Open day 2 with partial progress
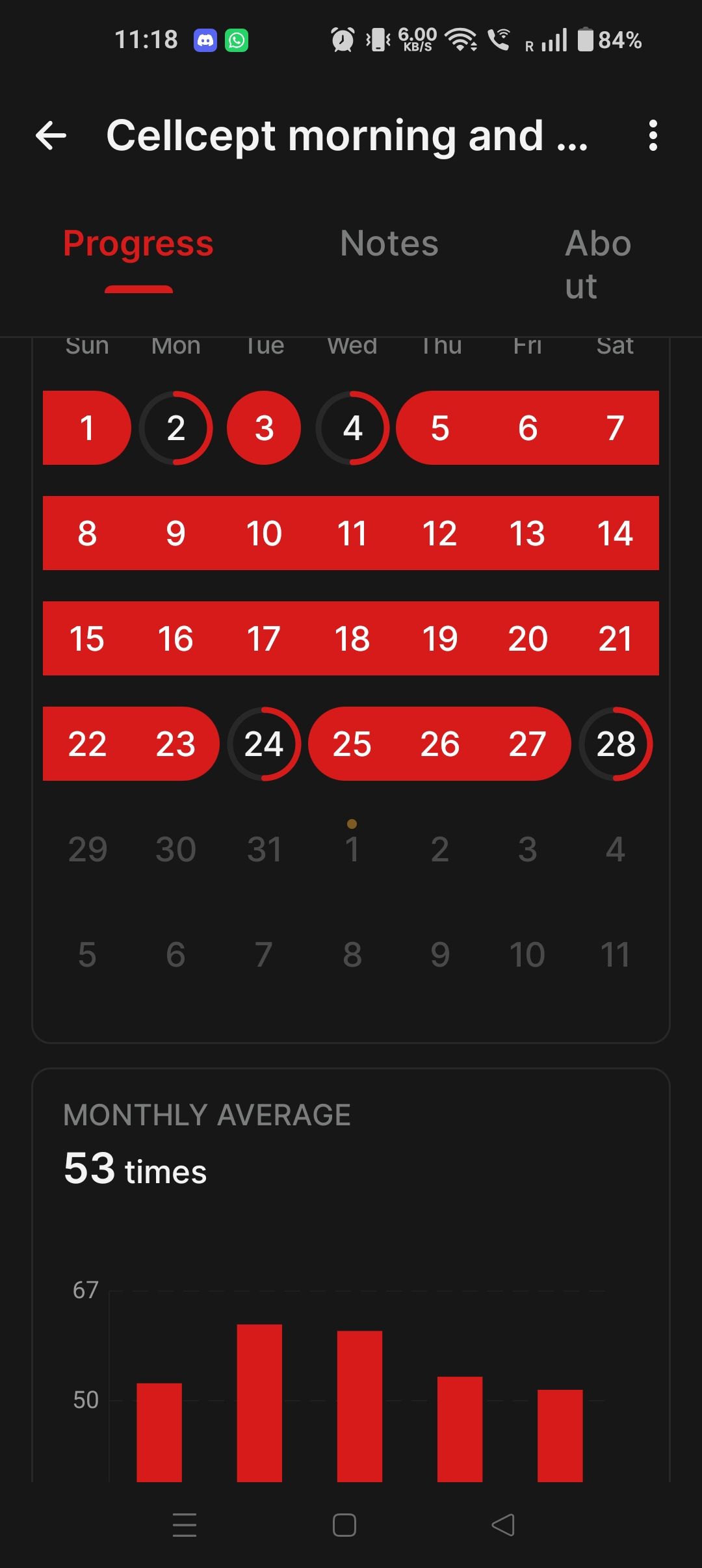Image resolution: width=702 pixels, height=1568 pixels. click(x=175, y=428)
